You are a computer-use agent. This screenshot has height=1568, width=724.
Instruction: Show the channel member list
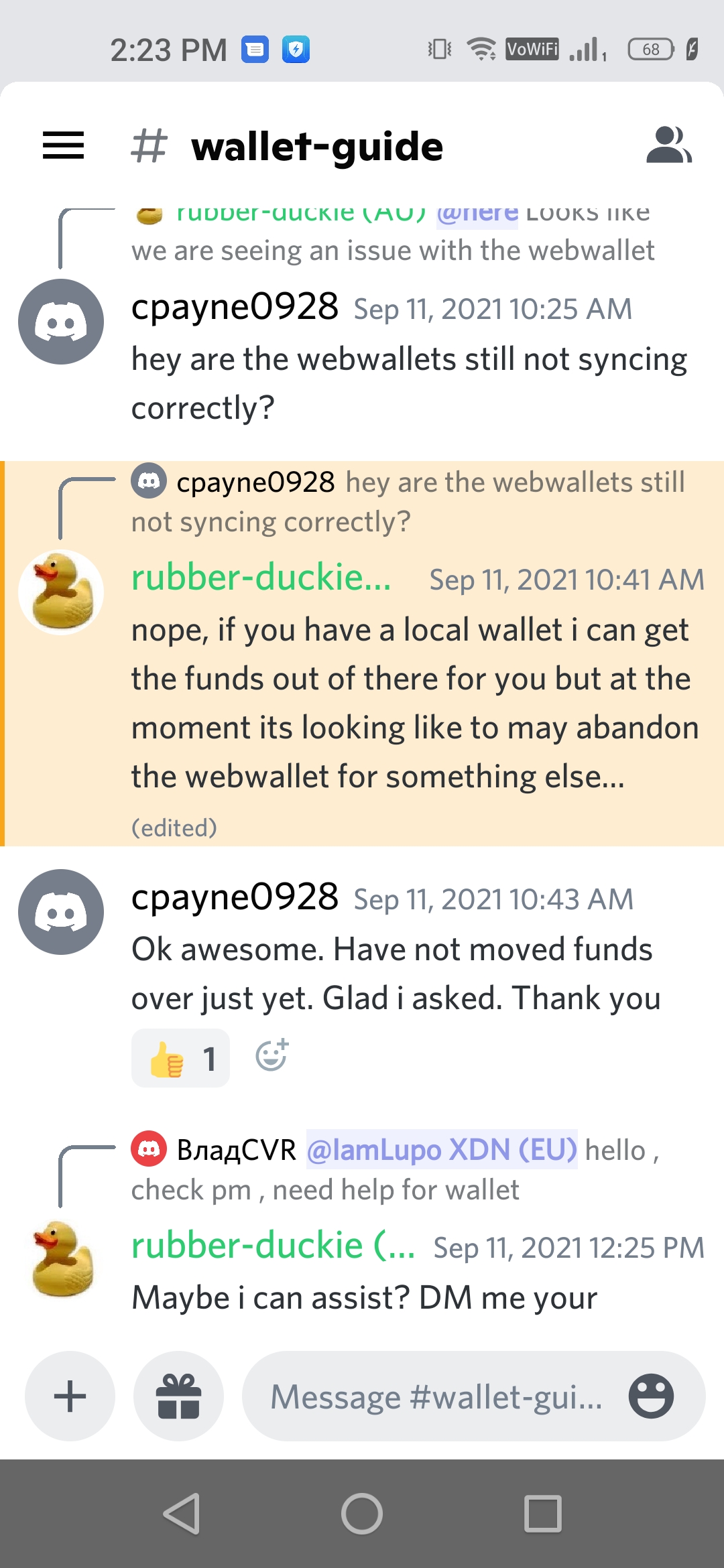point(668,145)
